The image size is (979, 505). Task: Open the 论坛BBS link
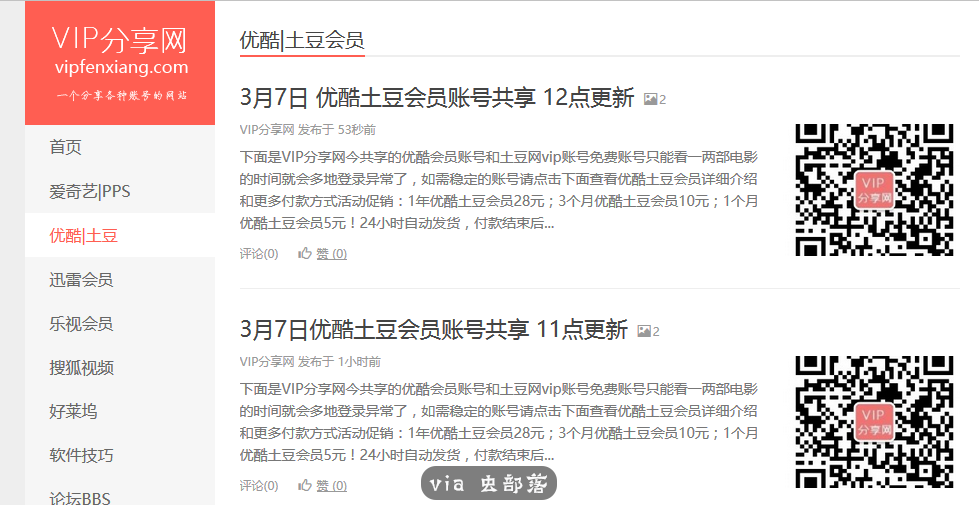tap(81, 496)
